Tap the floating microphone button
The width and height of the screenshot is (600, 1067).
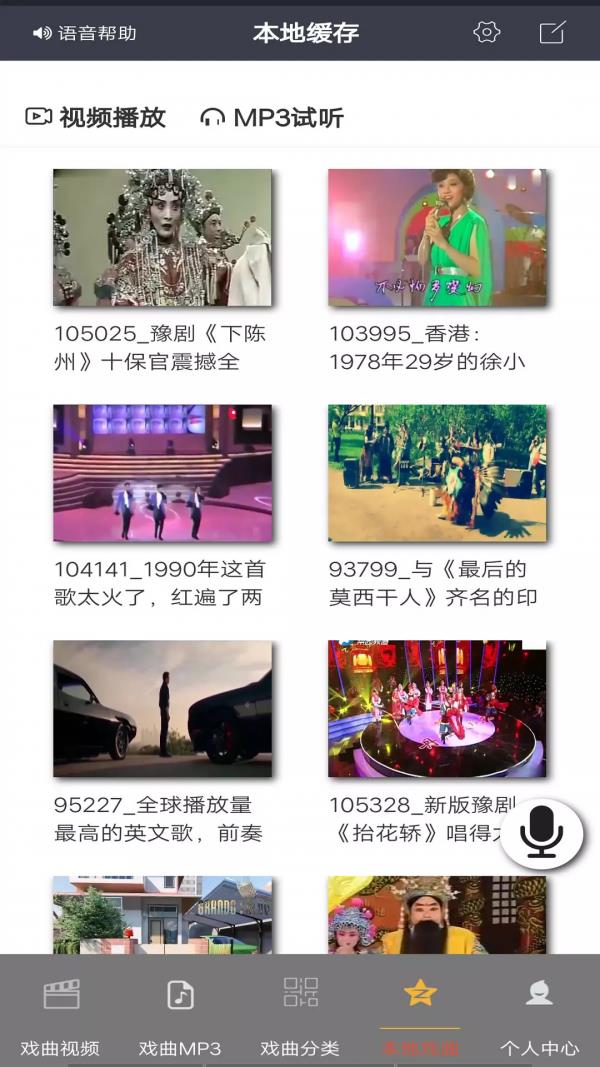coord(541,834)
